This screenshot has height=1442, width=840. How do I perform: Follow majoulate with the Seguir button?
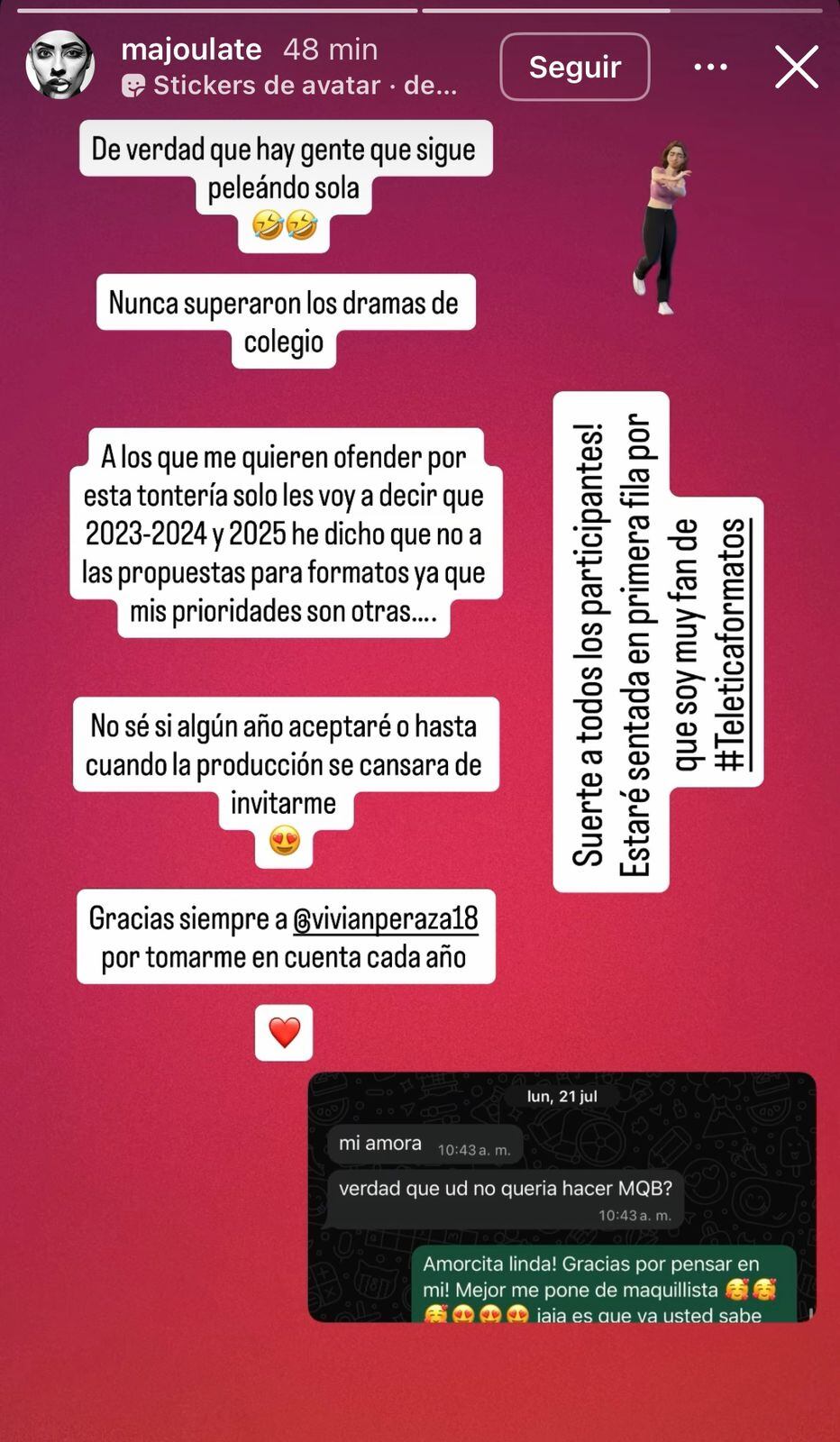574,67
